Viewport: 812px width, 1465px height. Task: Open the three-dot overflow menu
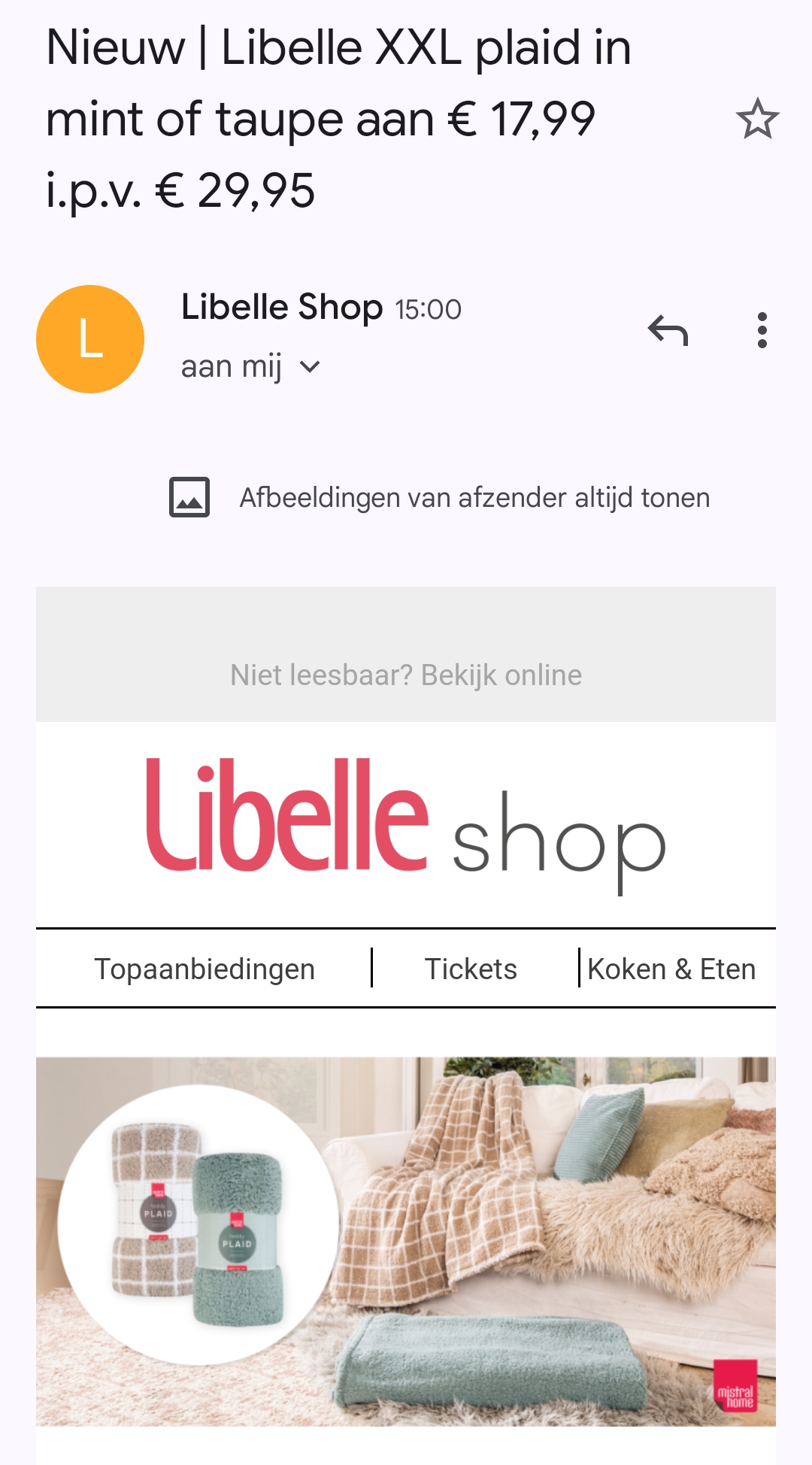764,331
